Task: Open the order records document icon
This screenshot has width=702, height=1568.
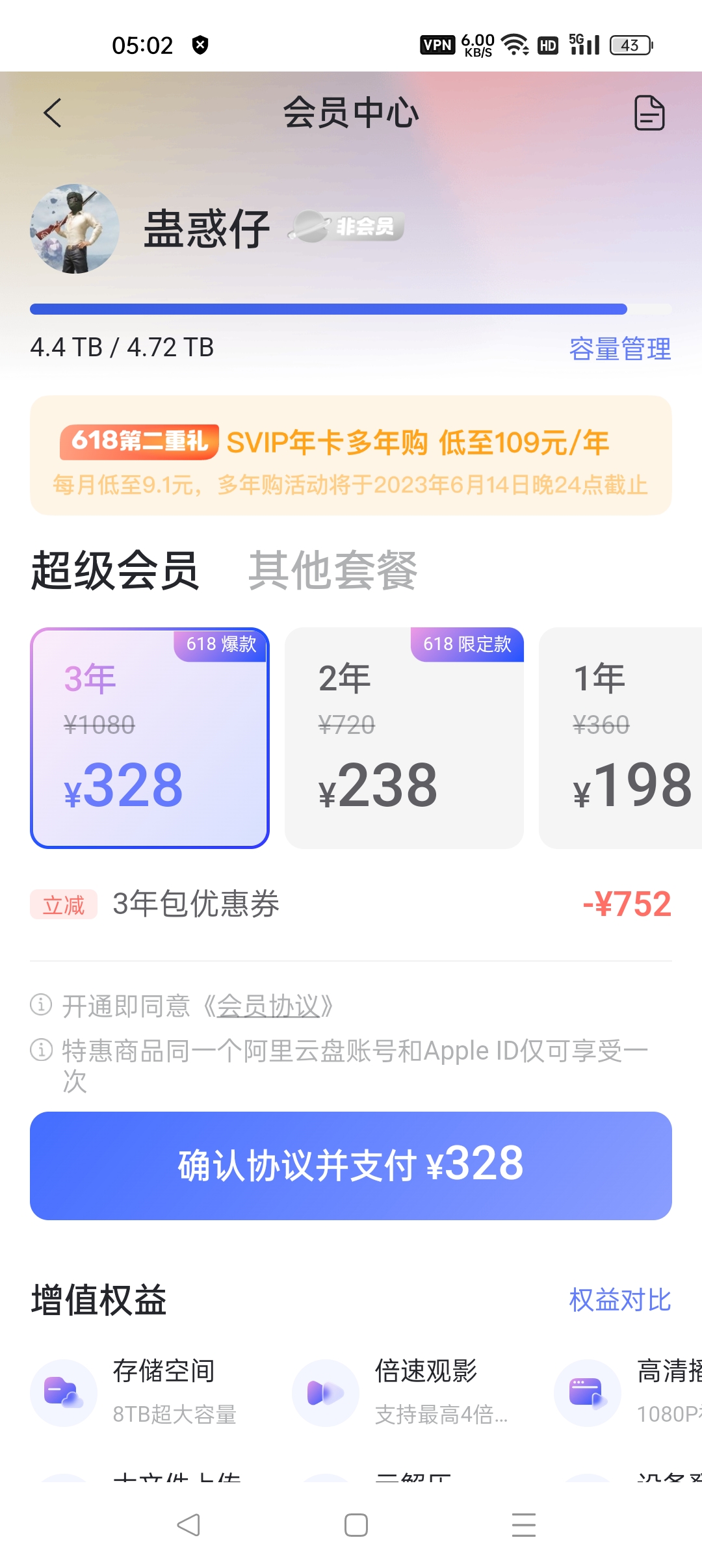Action: coord(649,113)
